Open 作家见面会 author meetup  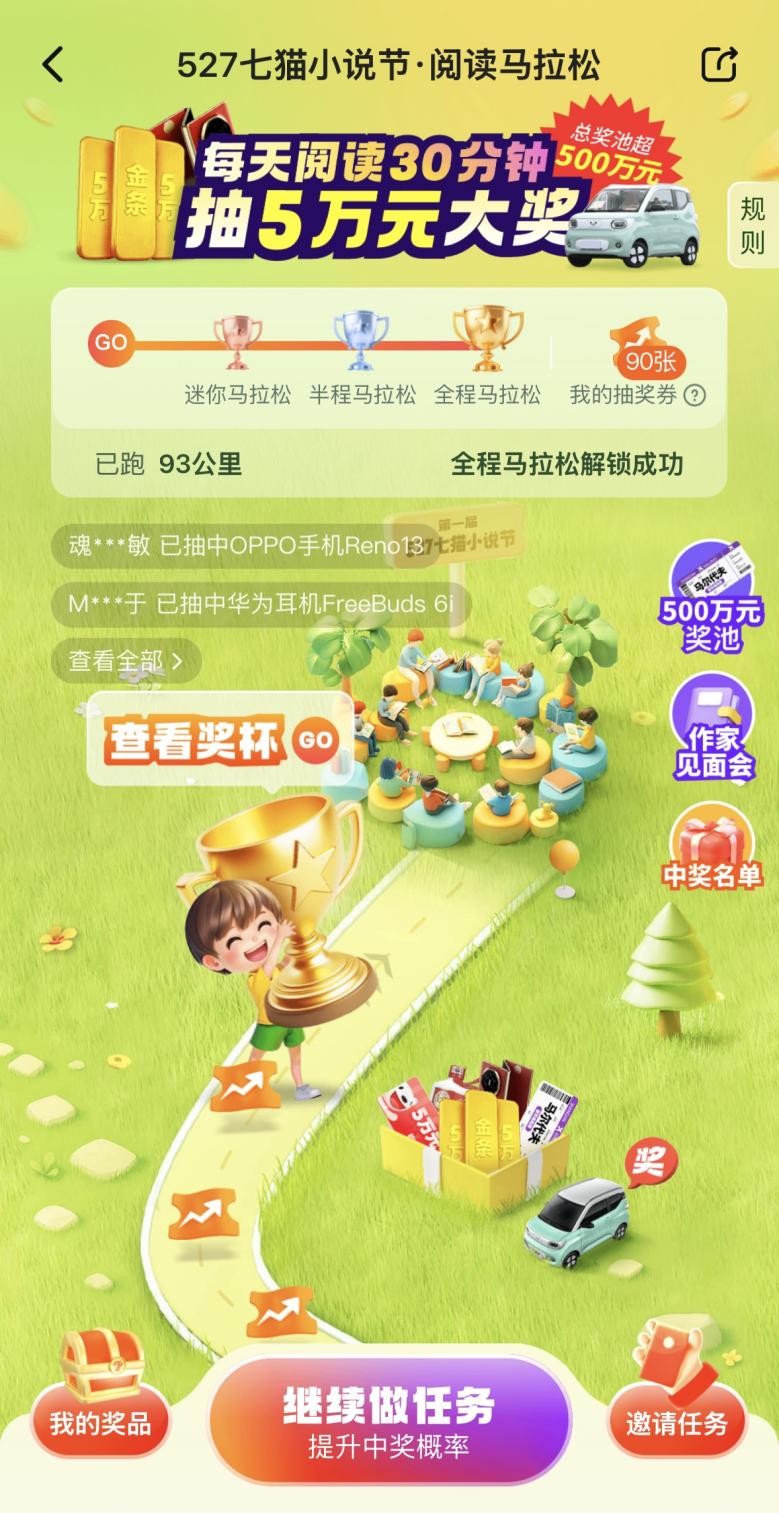tap(712, 728)
